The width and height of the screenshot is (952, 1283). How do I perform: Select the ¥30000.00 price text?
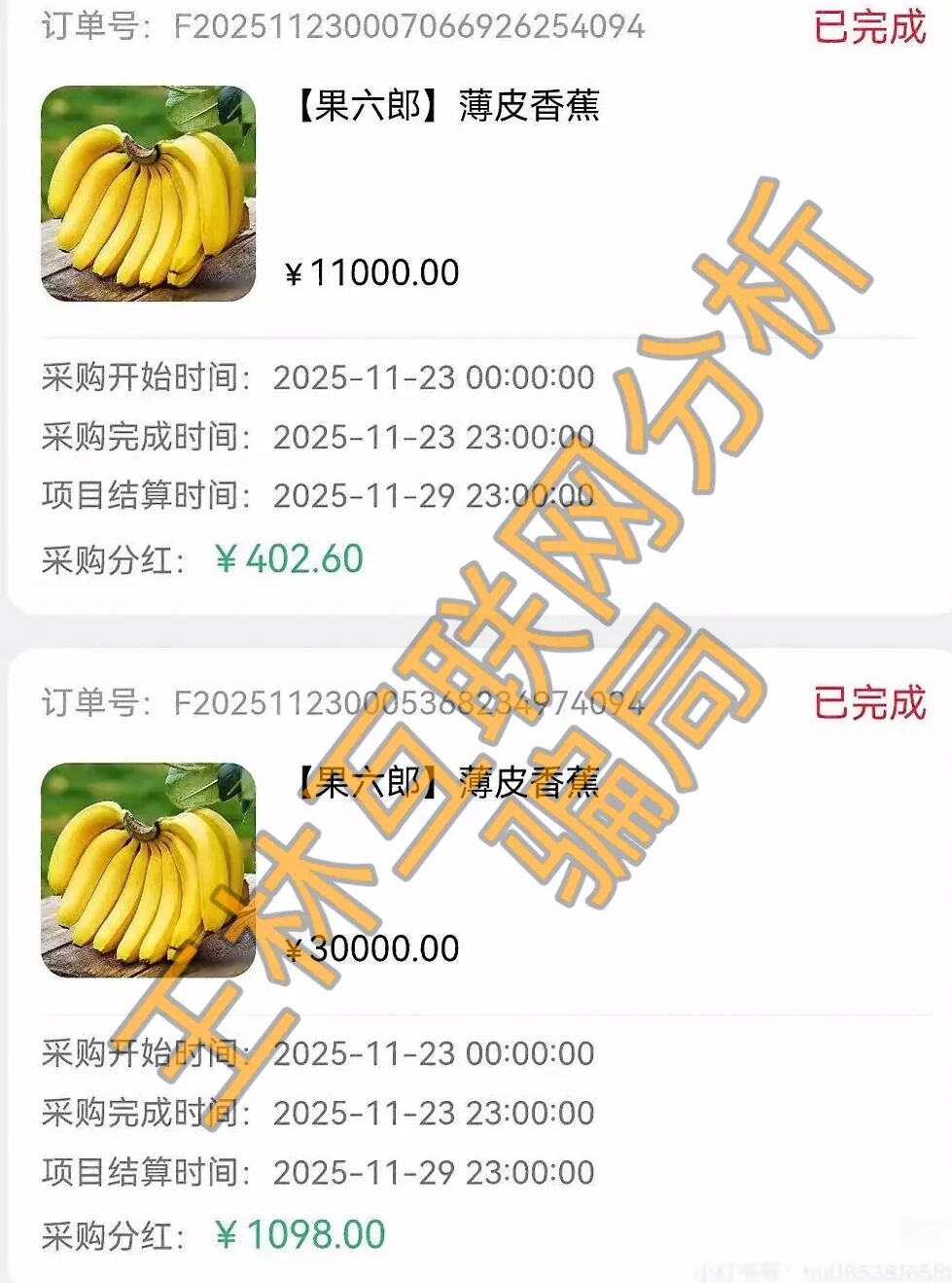[x=372, y=946]
